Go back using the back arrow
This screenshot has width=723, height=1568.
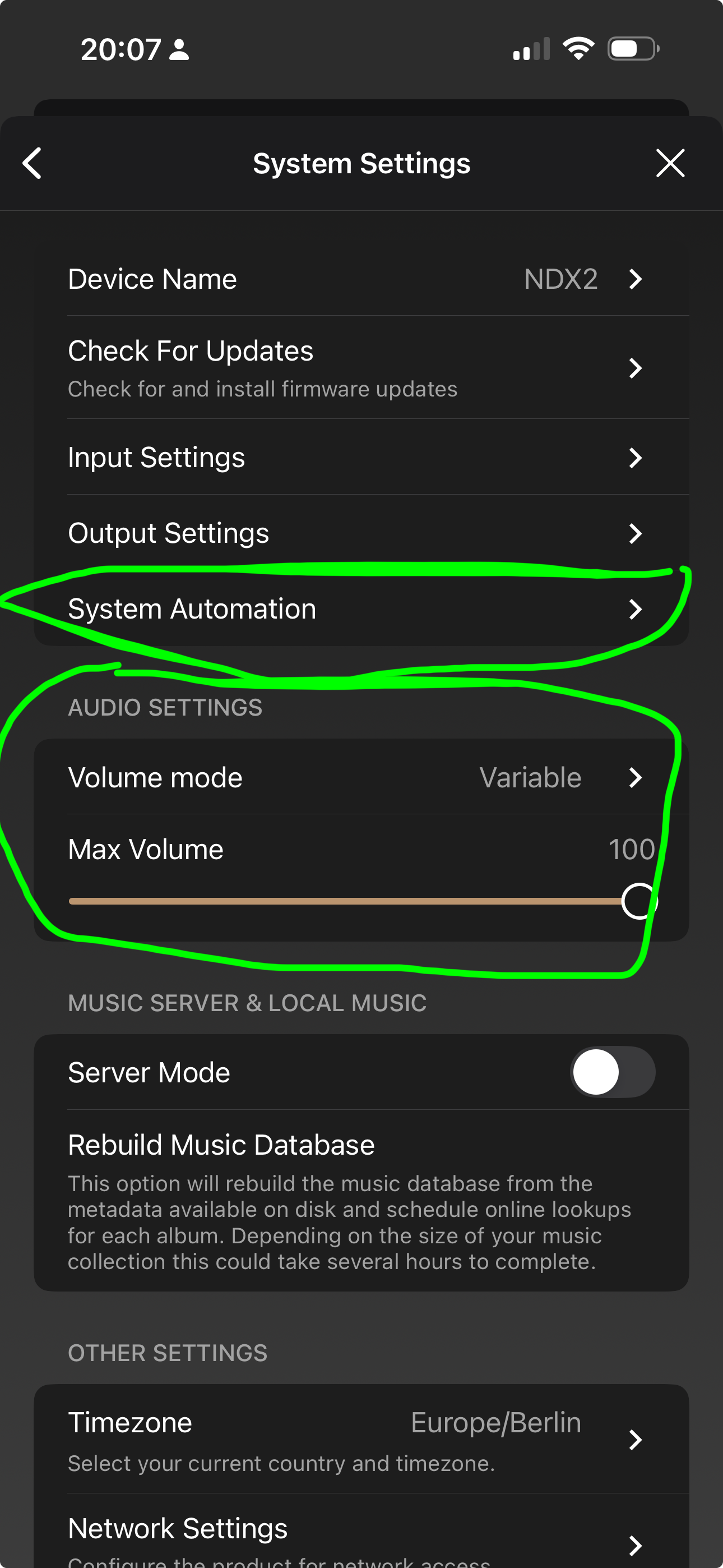(33, 163)
